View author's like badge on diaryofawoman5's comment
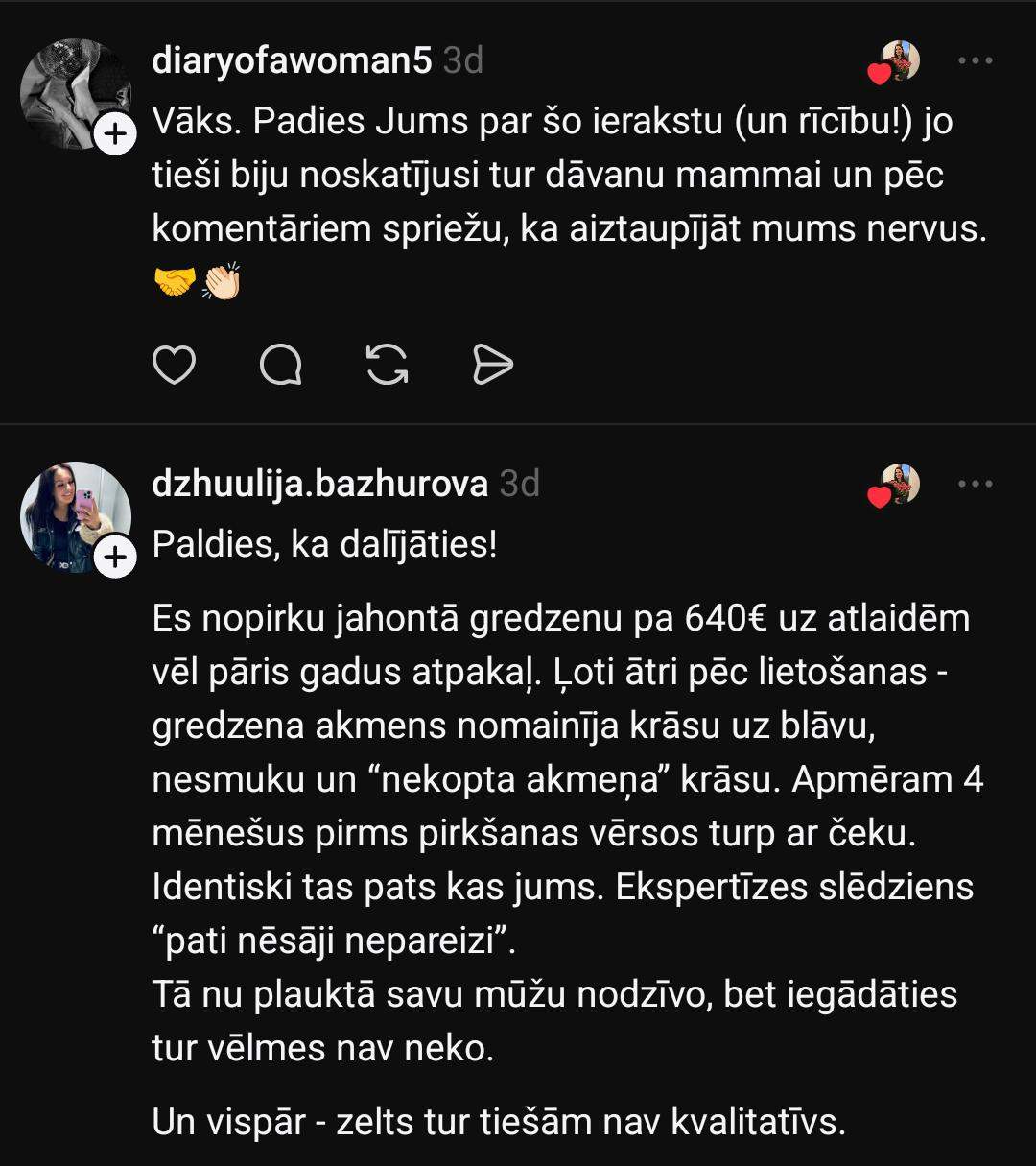 [894, 63]
